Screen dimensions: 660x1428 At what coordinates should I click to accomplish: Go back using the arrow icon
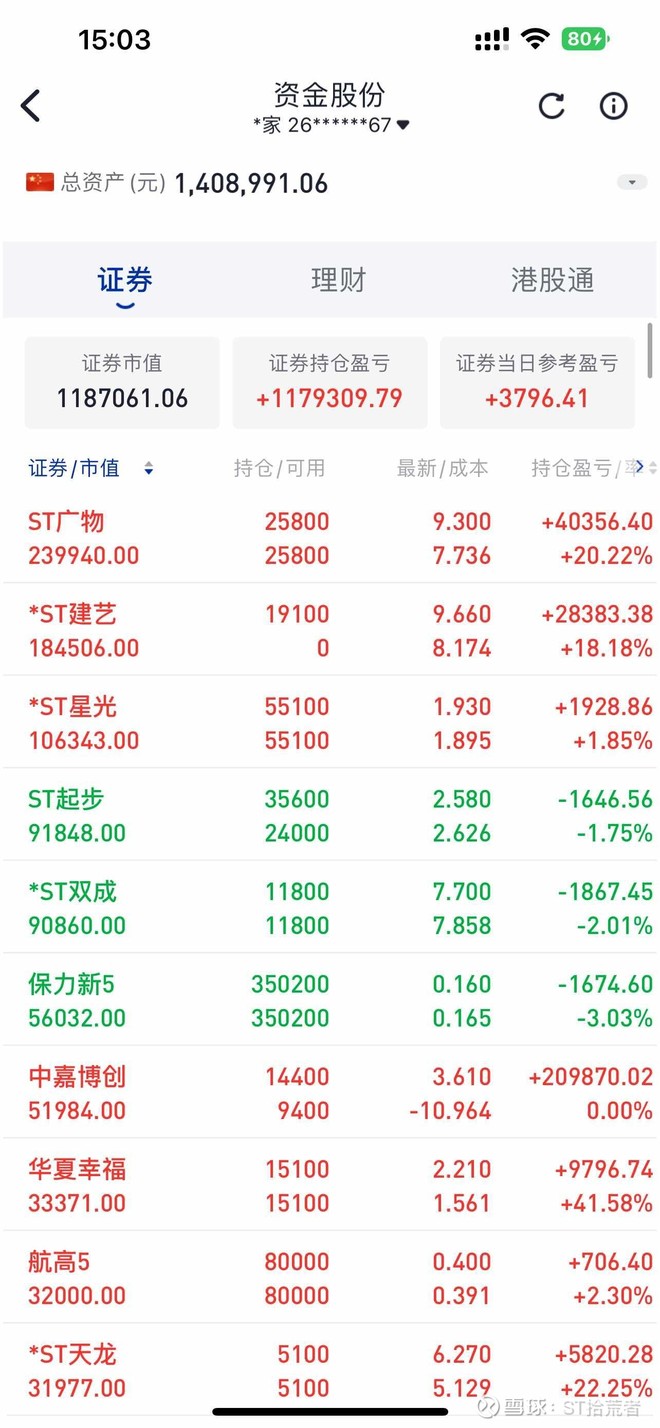pos(31,106)
